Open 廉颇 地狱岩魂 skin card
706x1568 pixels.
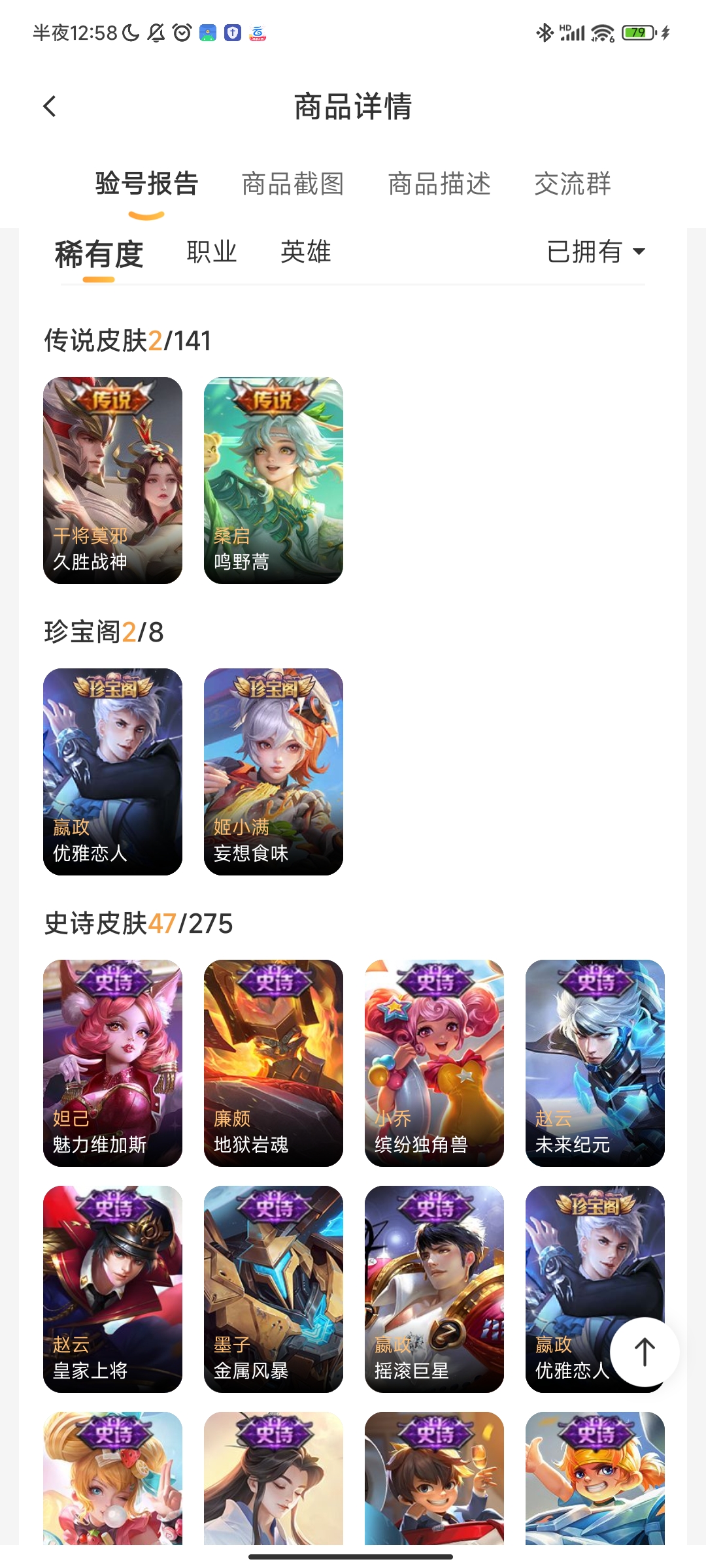point(273,1063)
